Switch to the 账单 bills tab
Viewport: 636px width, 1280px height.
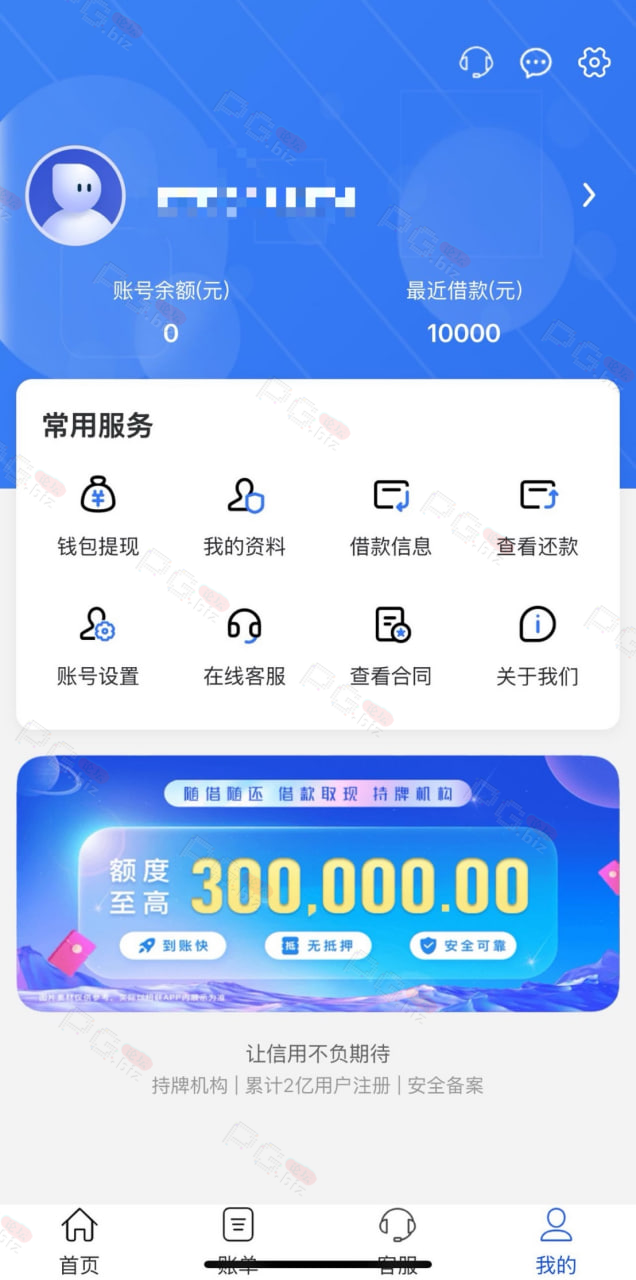point(238,1240)
